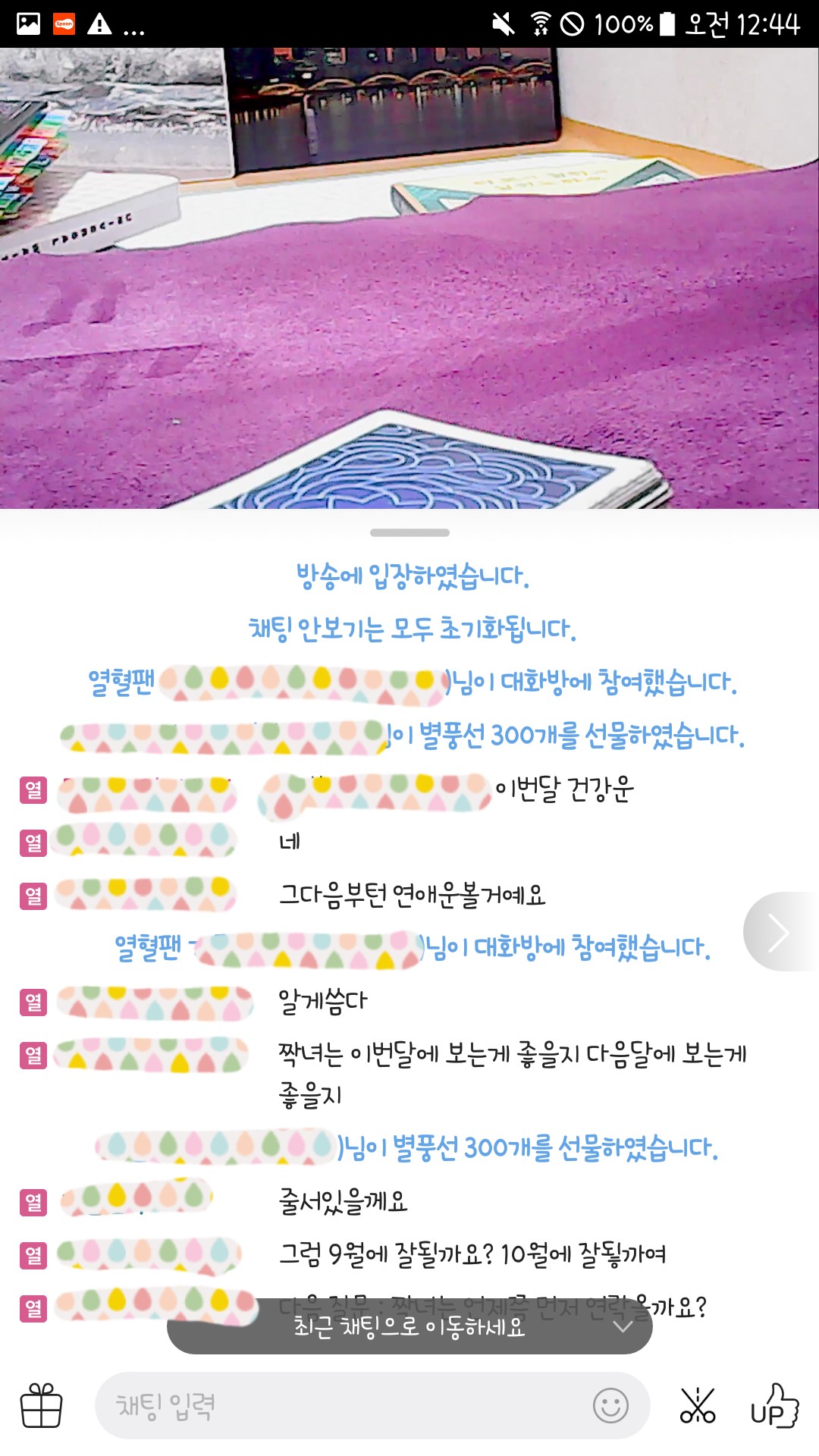Image resolution: width=819 pixels, height=1456 pixels.
Task: Open the gift box icon
Action: pyautogui.click(x=41, y=1405)
